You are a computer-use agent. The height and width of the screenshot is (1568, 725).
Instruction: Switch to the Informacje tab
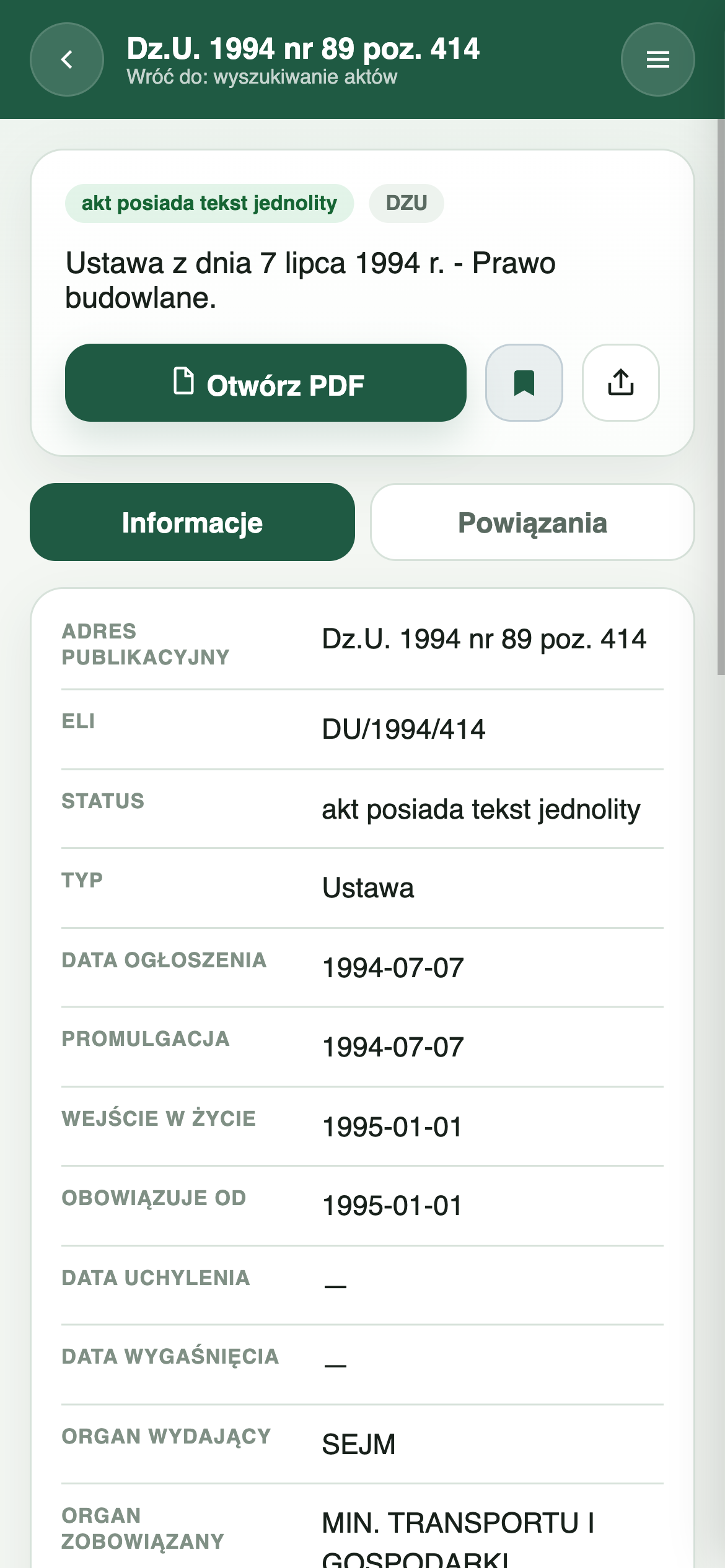point(192,523)
